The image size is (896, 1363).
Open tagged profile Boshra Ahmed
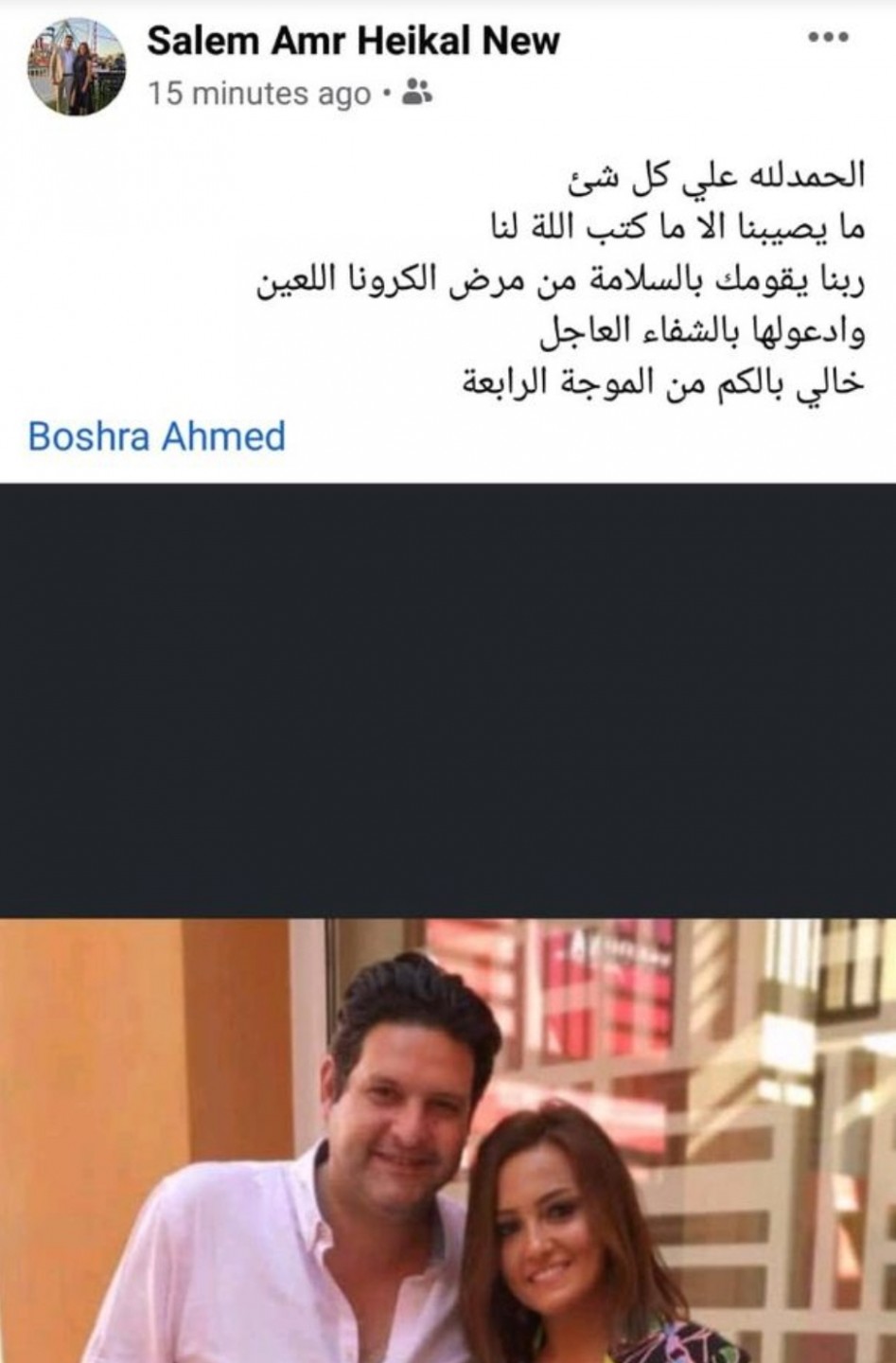coord(157,436)
